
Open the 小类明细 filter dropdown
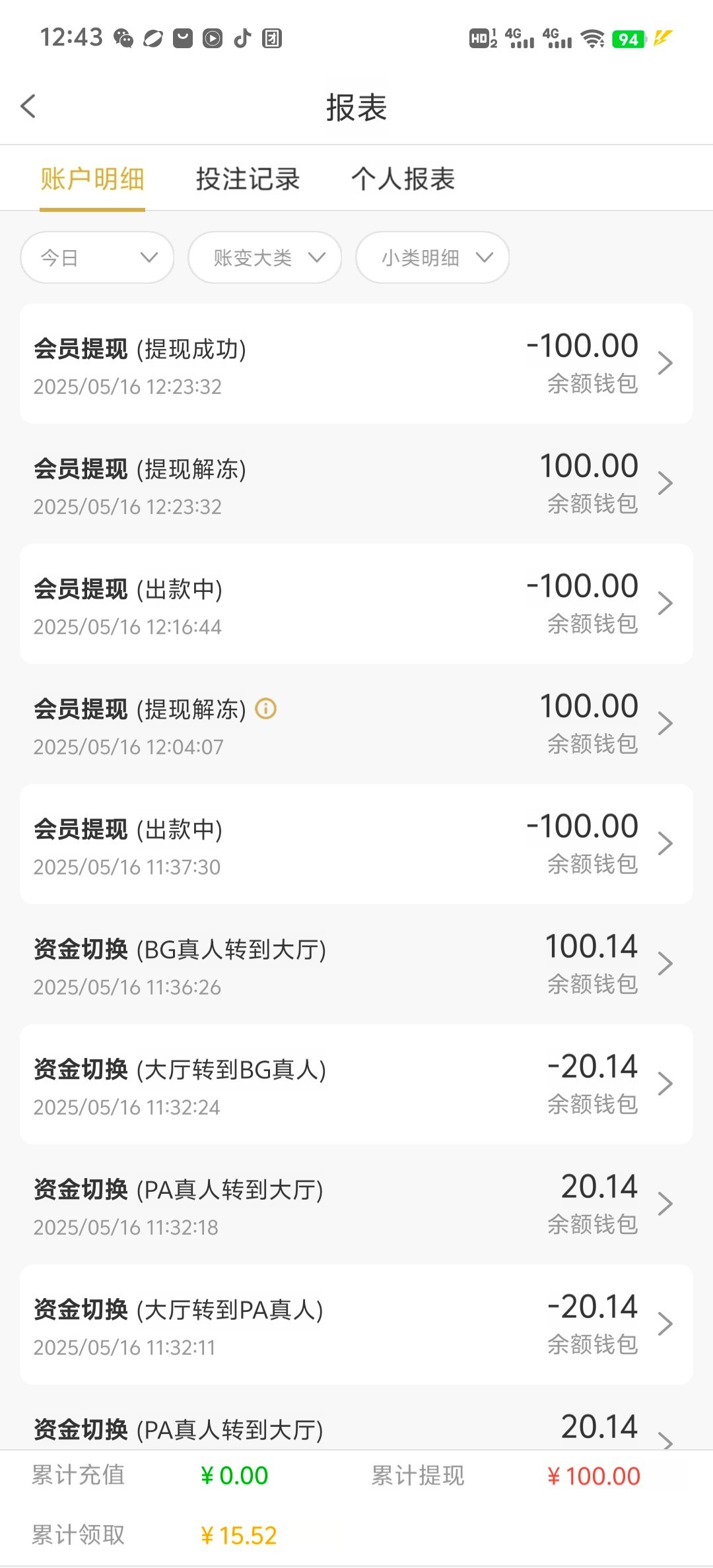pos(432,257)
